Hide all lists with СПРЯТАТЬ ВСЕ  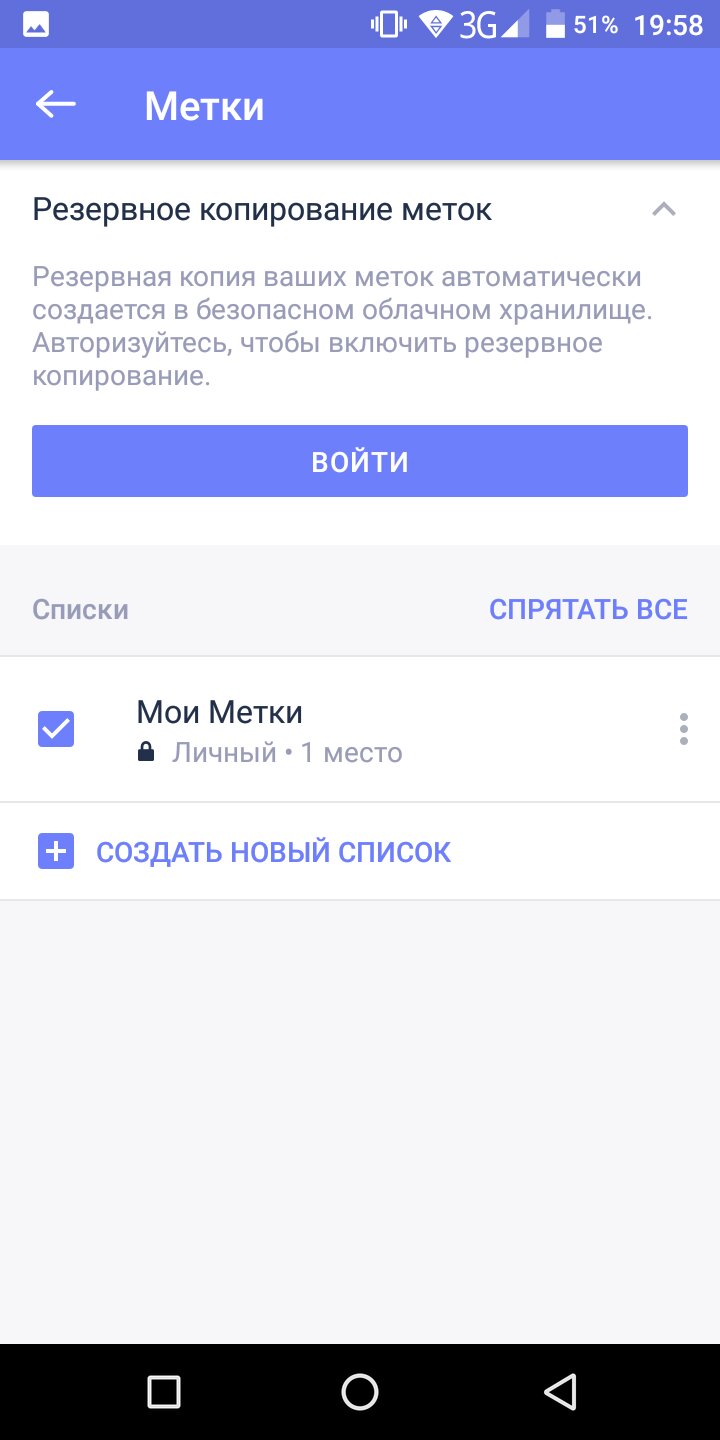click(588, 609)
